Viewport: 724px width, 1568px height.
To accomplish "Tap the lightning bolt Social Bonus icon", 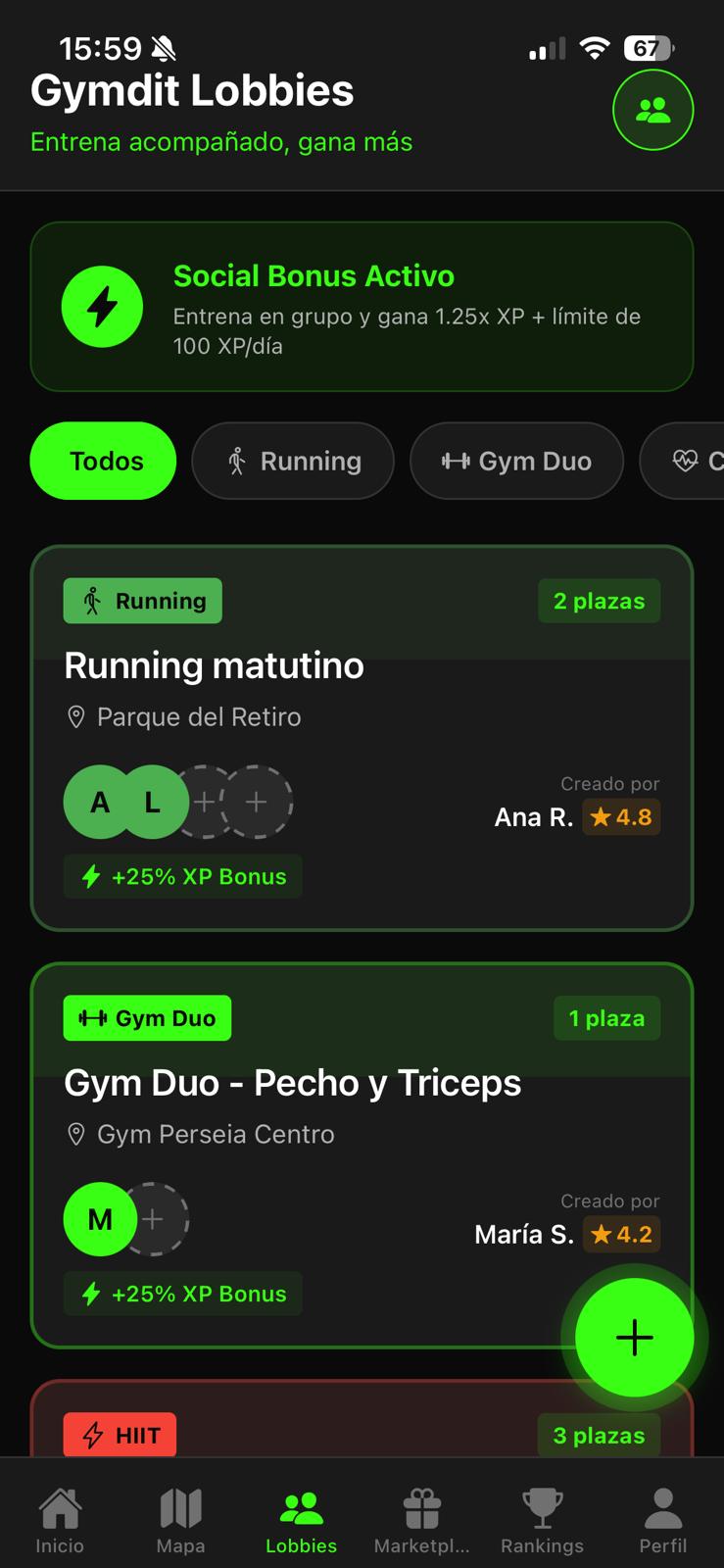I will click(x=103, y=307).
